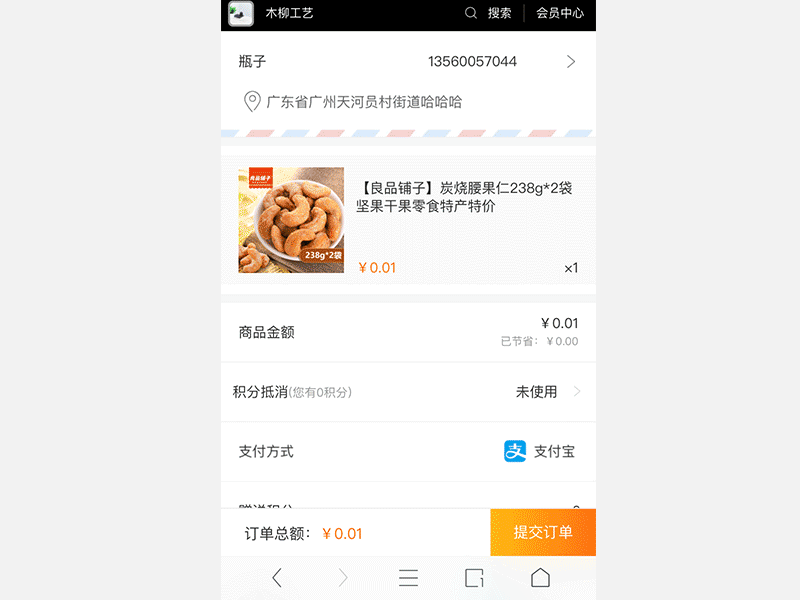
Task: Open the 良品铺子 cashew product item
Action: tap(408, 220)
